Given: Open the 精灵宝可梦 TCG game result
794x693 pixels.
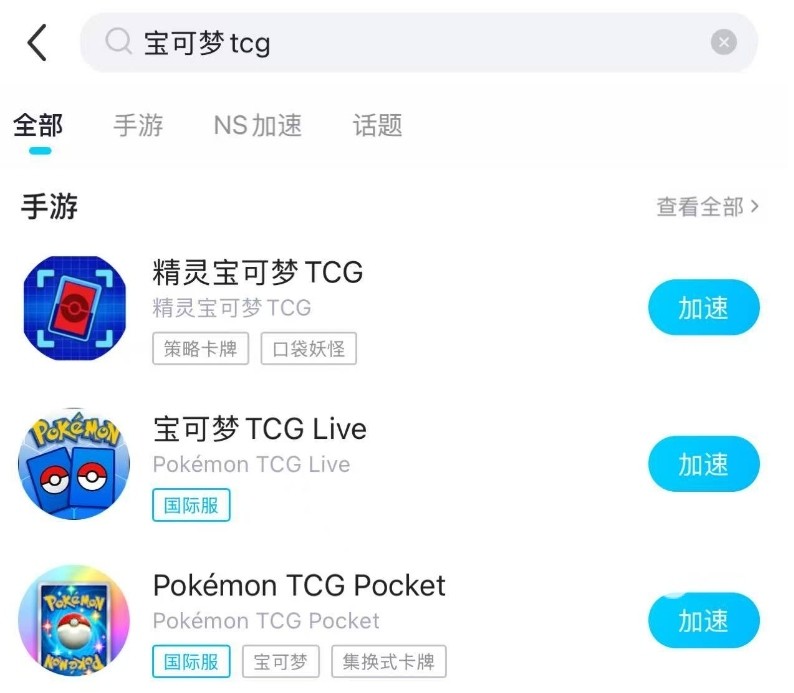Looking at the screenshot, I should pyautogui.click(x=258, y=272).
